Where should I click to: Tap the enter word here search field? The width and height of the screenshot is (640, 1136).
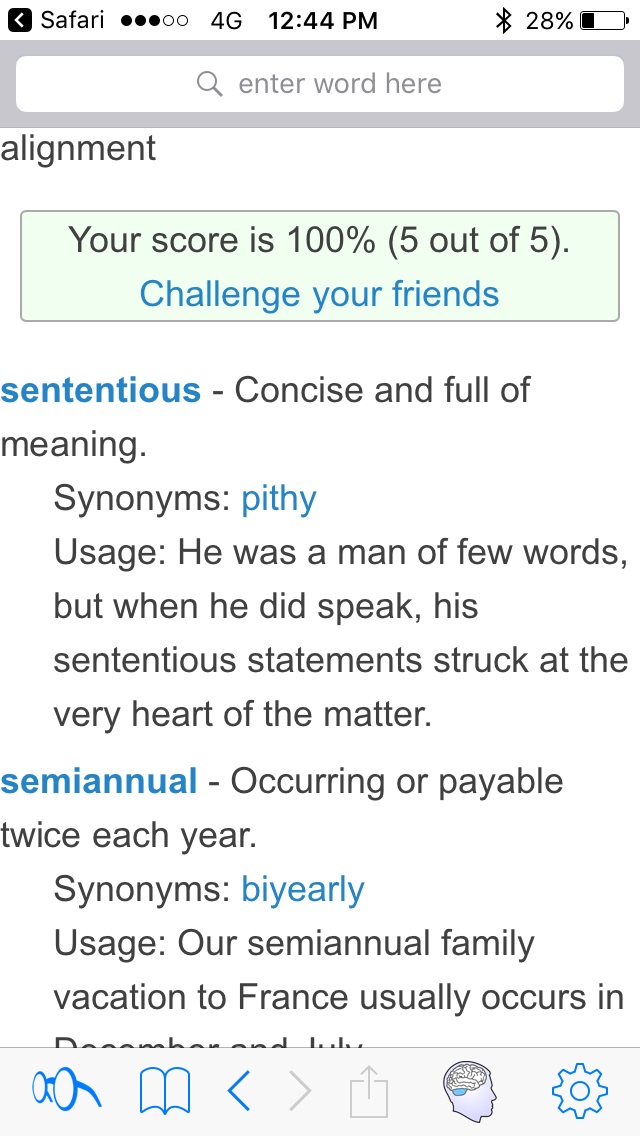(320, 84)
